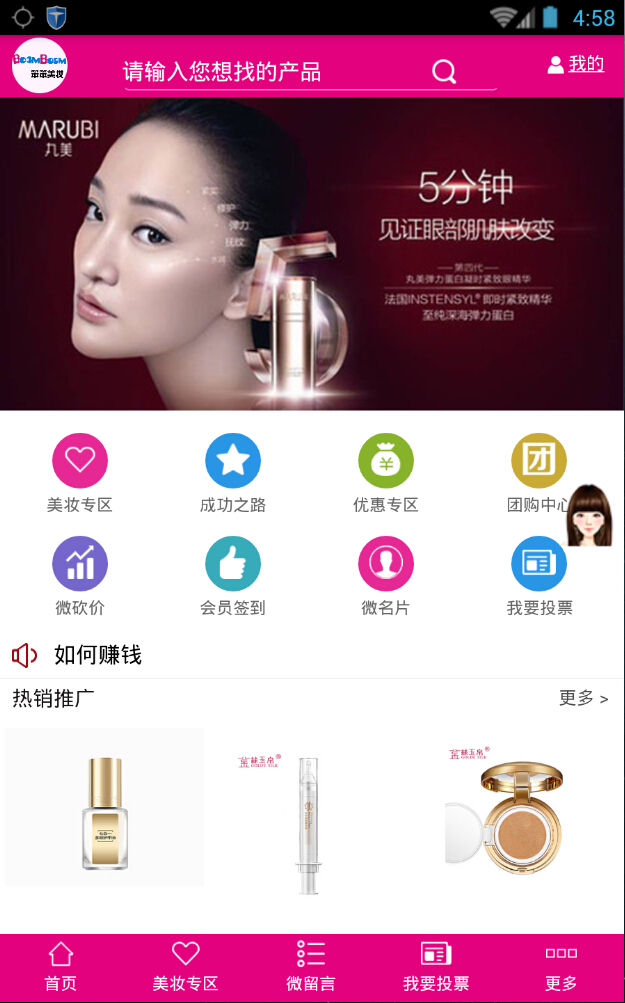Open 美妆专区 heart icon in grid

point(80,461)
